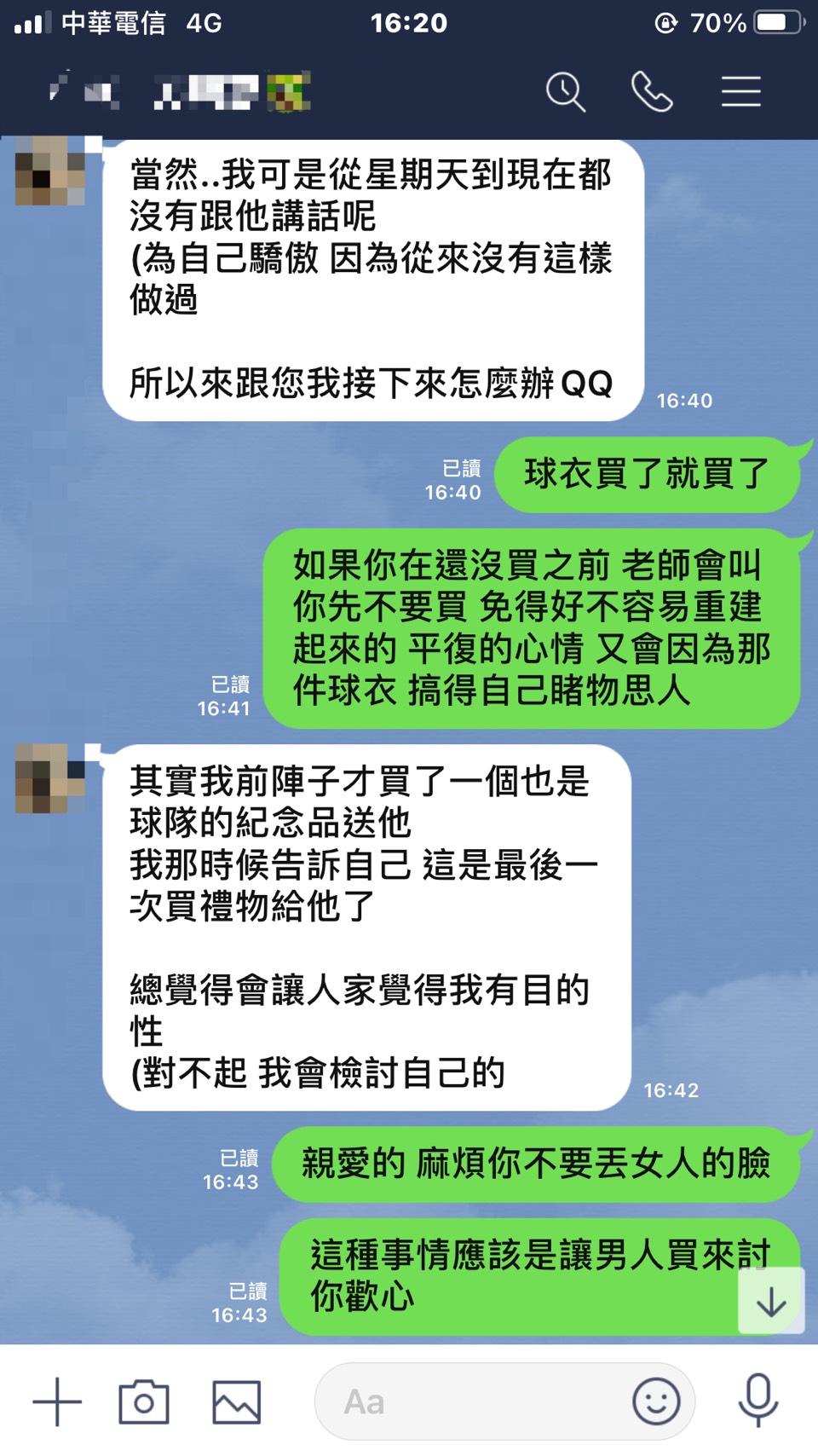The width and height of the screenshot is (818, 1456).
Task: Record a voice message
Action: [x=758, y=1400]
